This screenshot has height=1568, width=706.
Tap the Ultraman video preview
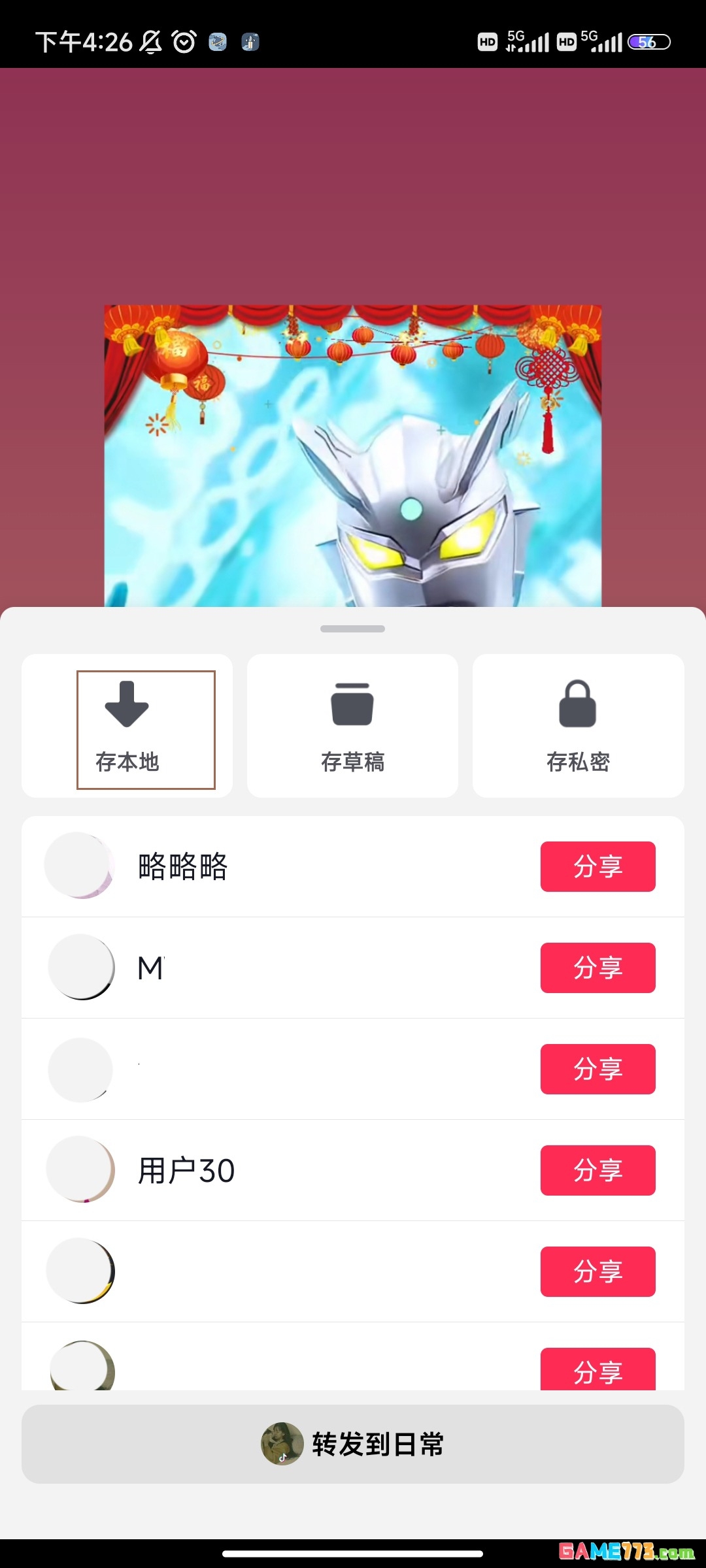352,457
